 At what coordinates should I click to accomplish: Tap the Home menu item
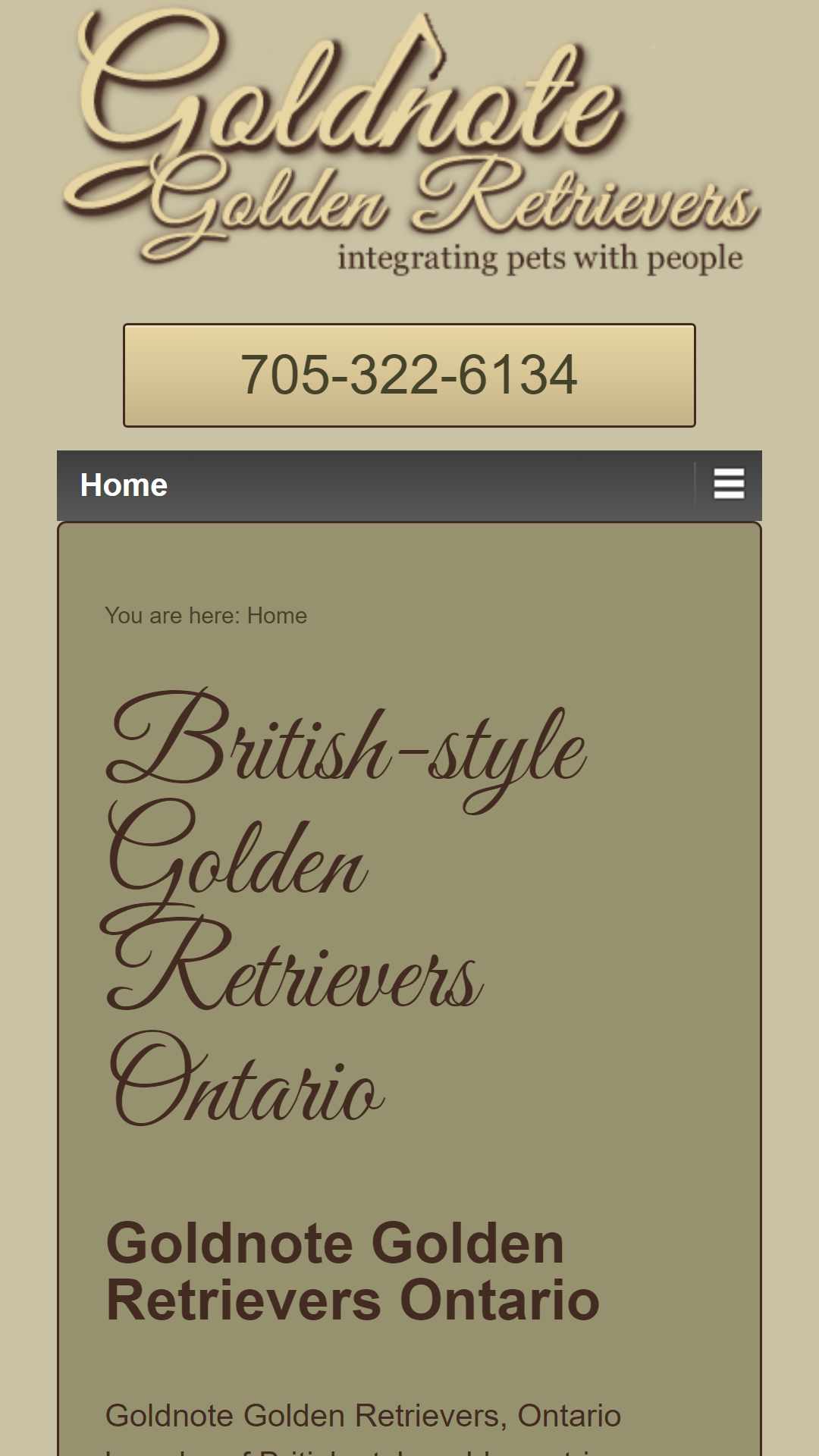click(124, 485)
